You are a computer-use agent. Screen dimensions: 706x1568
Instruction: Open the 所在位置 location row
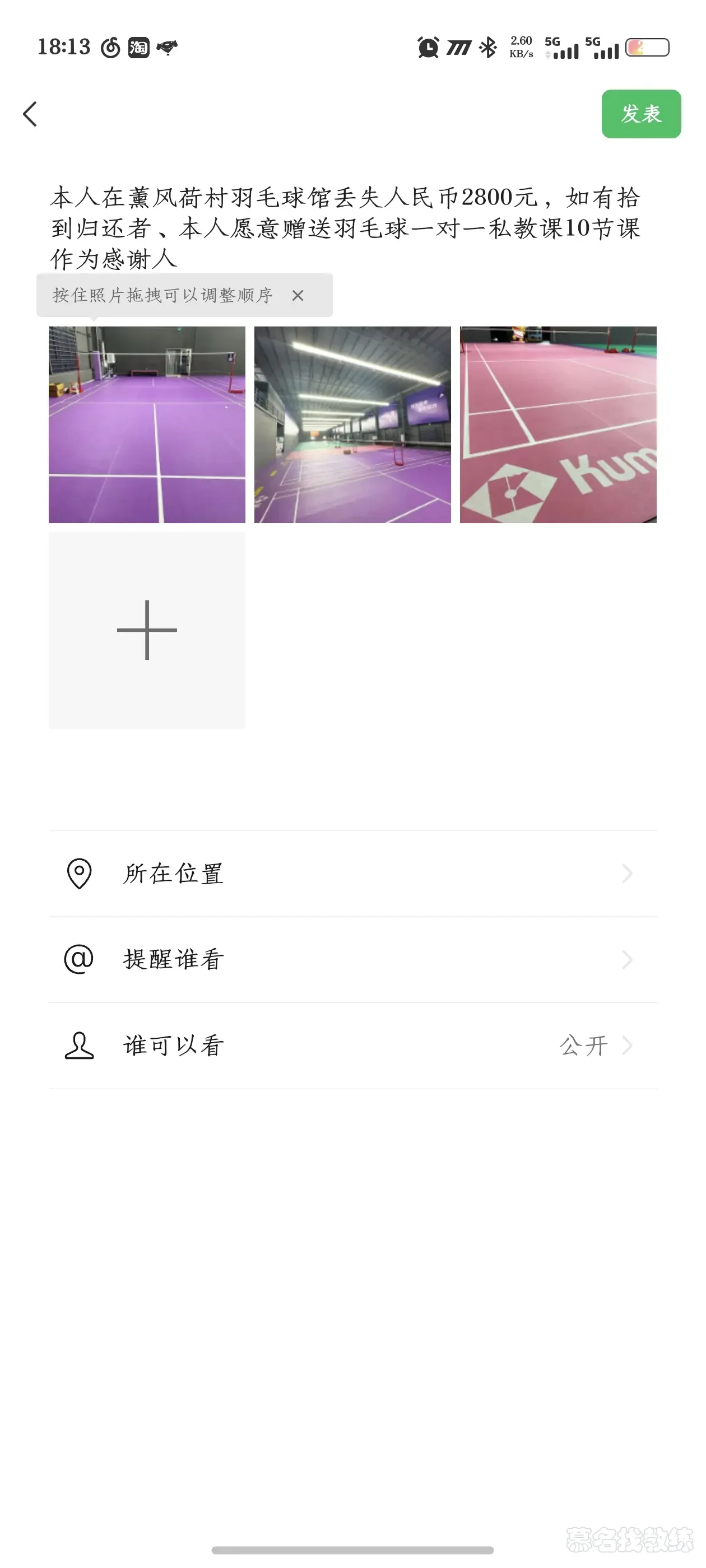click(x=352, y=874)
